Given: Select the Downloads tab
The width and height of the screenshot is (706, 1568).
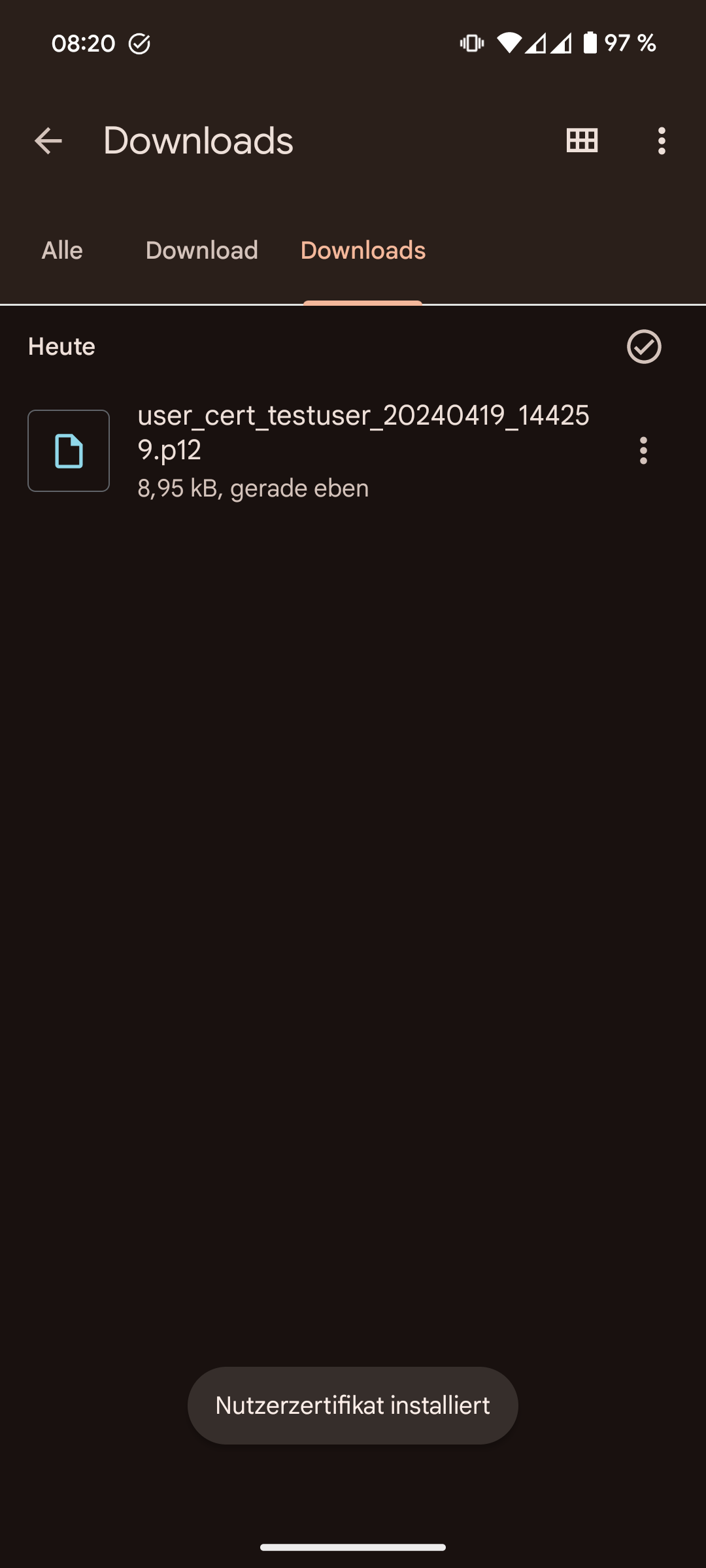Looking at the screenshot, I should tap(363, 250).
